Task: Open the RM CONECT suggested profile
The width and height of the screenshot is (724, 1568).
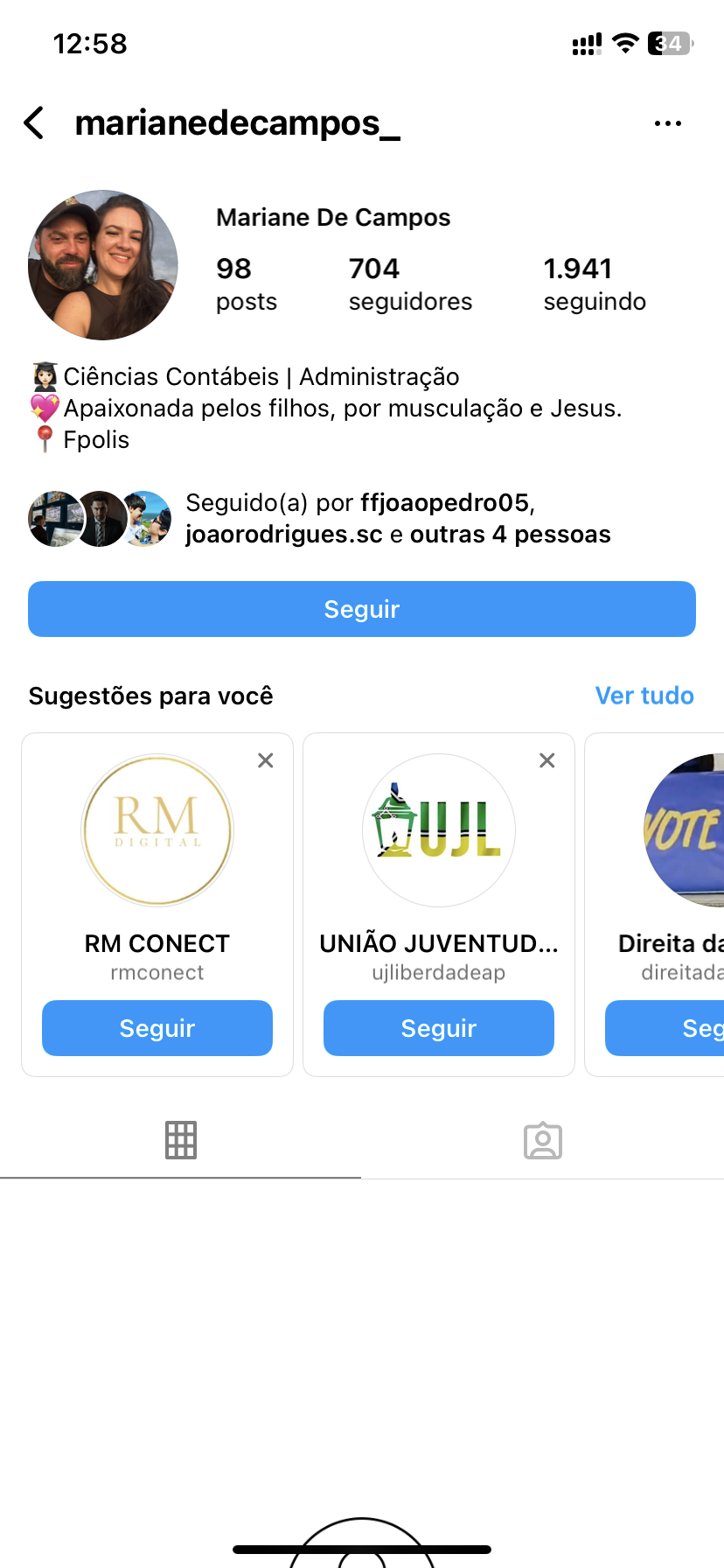Action: (x=157, y=830)
